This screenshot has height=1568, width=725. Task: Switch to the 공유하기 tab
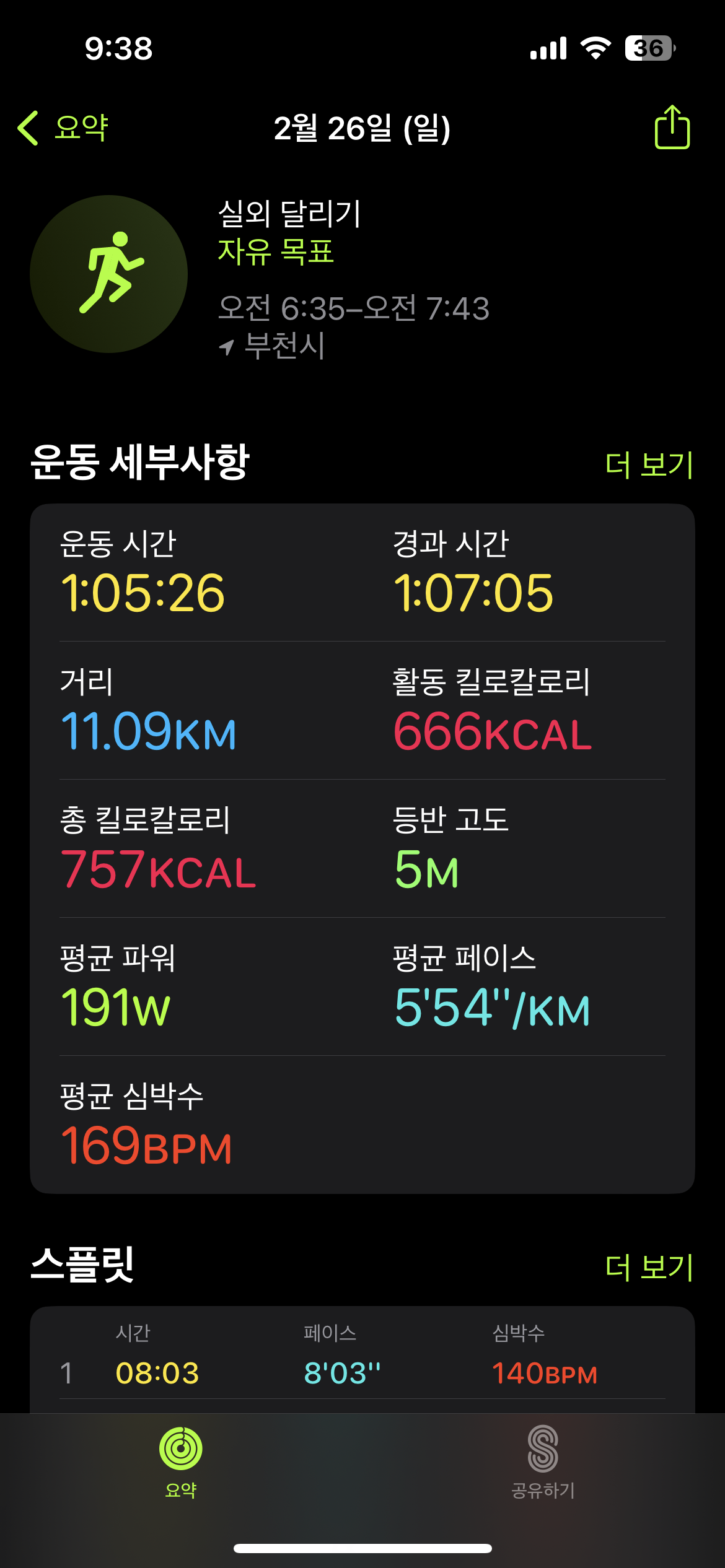[x=543, y=1461]
